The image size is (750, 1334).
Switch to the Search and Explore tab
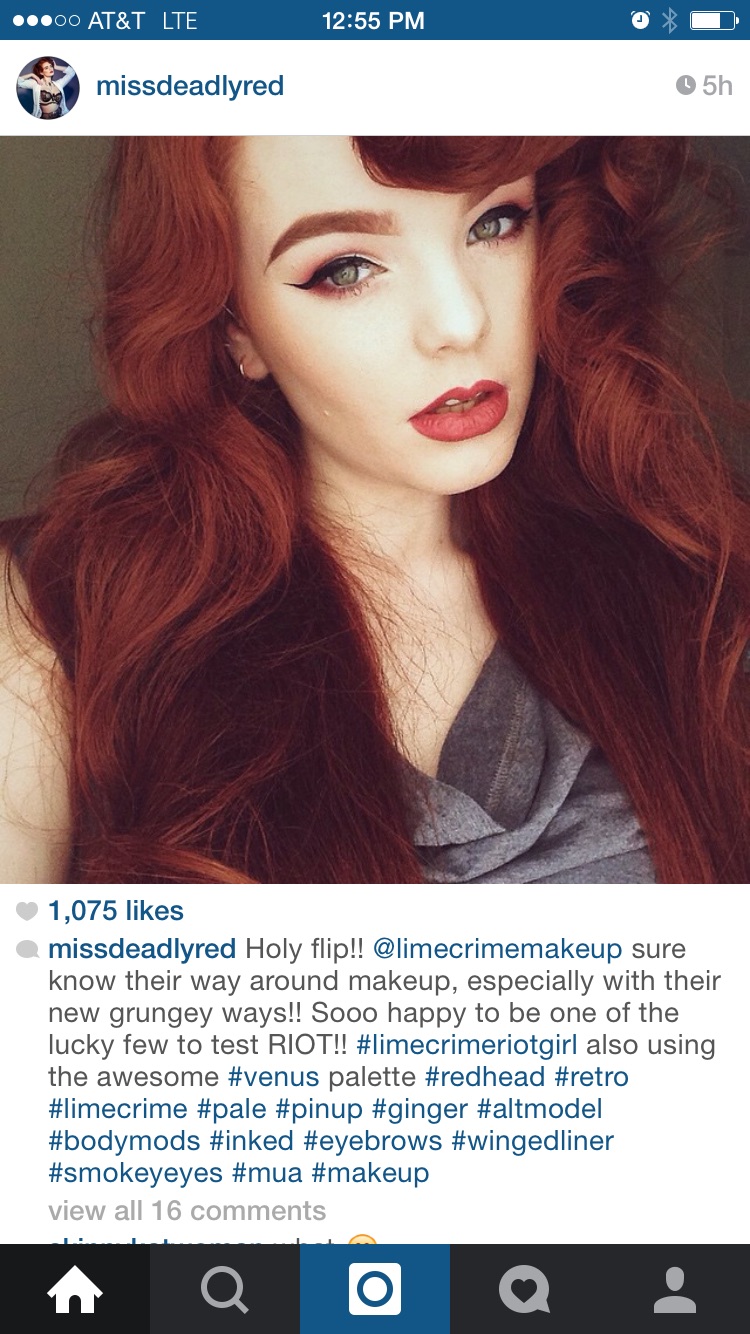pyautogui.click(x=225, y=1290)
